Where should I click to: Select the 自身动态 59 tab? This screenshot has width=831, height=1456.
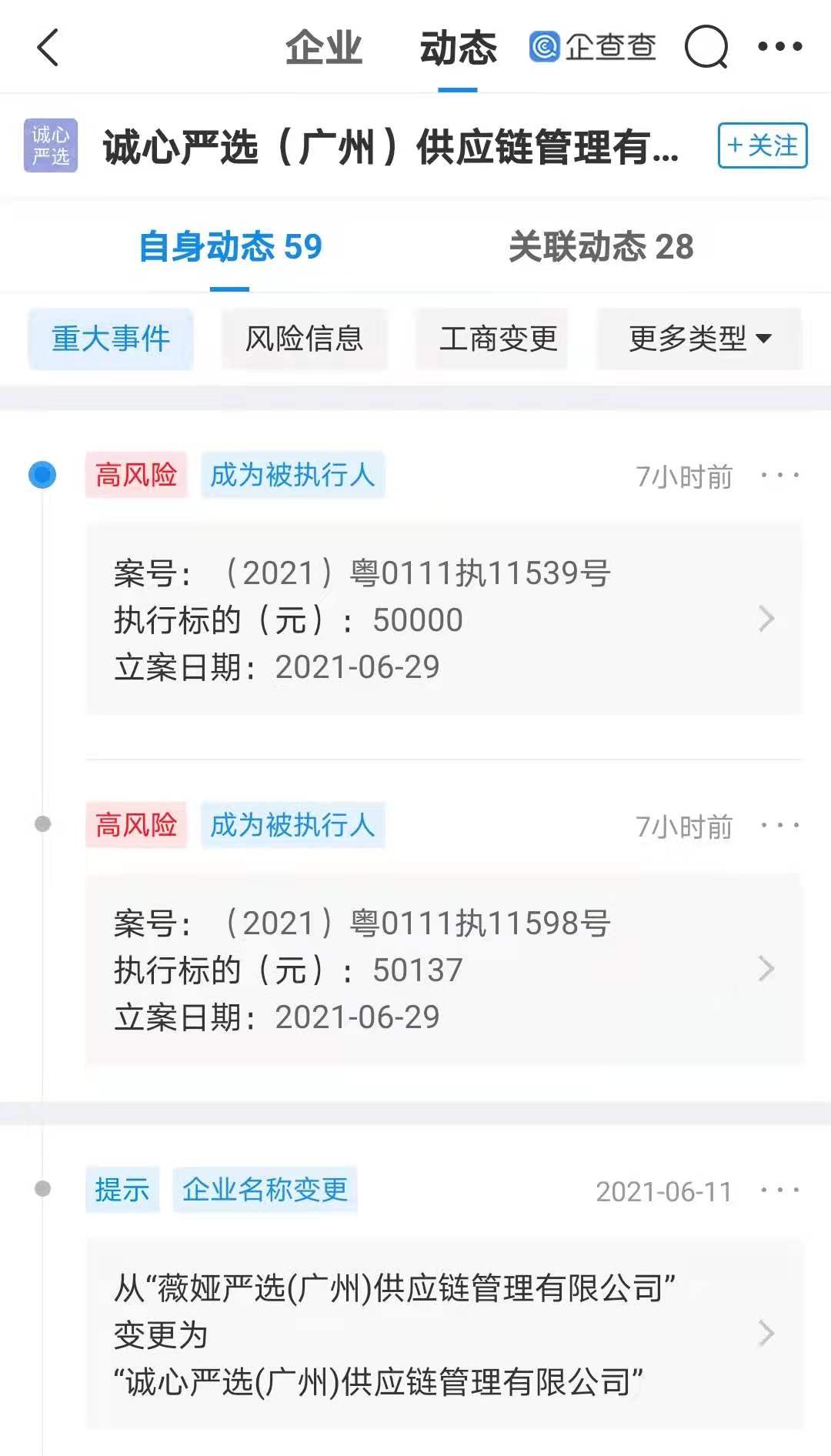pos(230,247)
